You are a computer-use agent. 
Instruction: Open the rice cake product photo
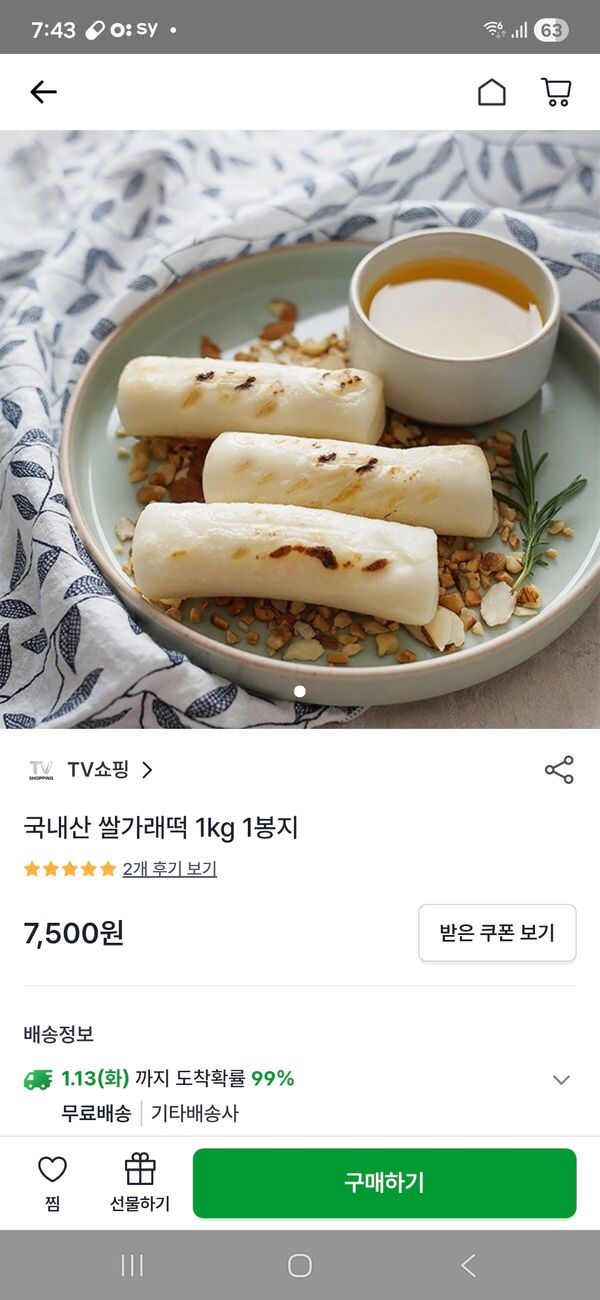(x=300, y=430)
